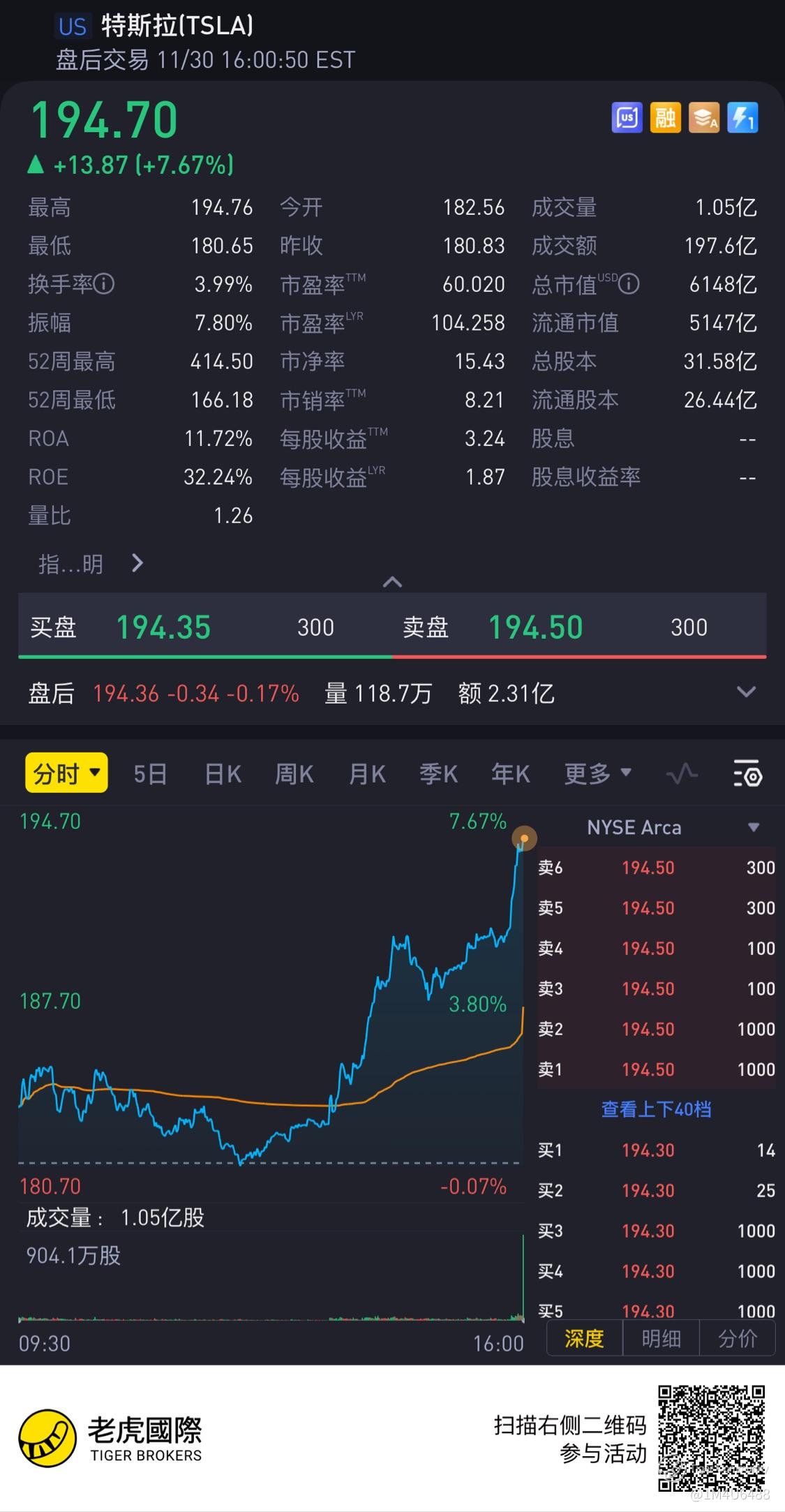This screenshot has width=785, height=1512.
Task: Show the 周K candlestick chart
Action: [294, 774]
